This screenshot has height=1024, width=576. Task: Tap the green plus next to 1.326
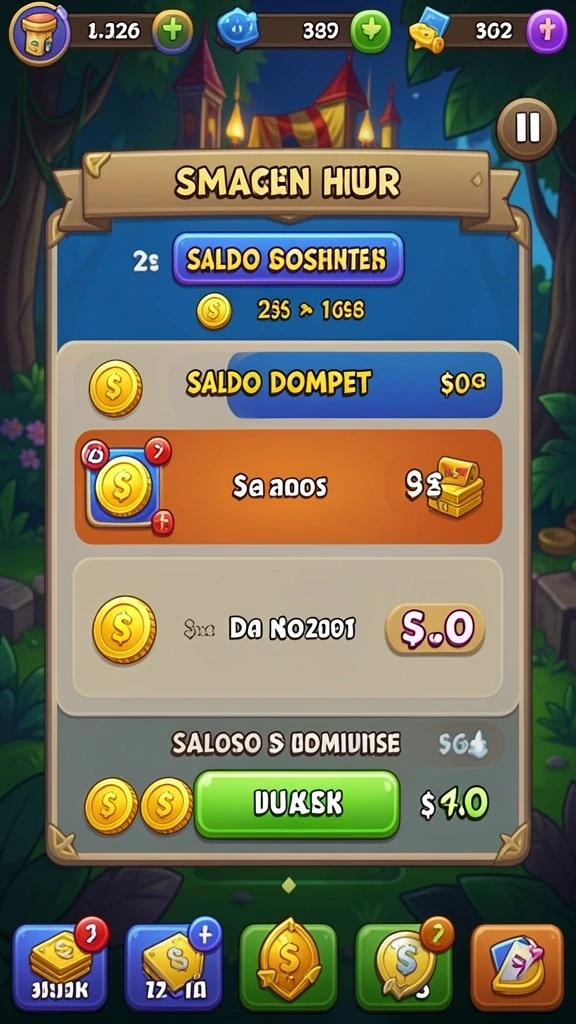pos(173,31)
